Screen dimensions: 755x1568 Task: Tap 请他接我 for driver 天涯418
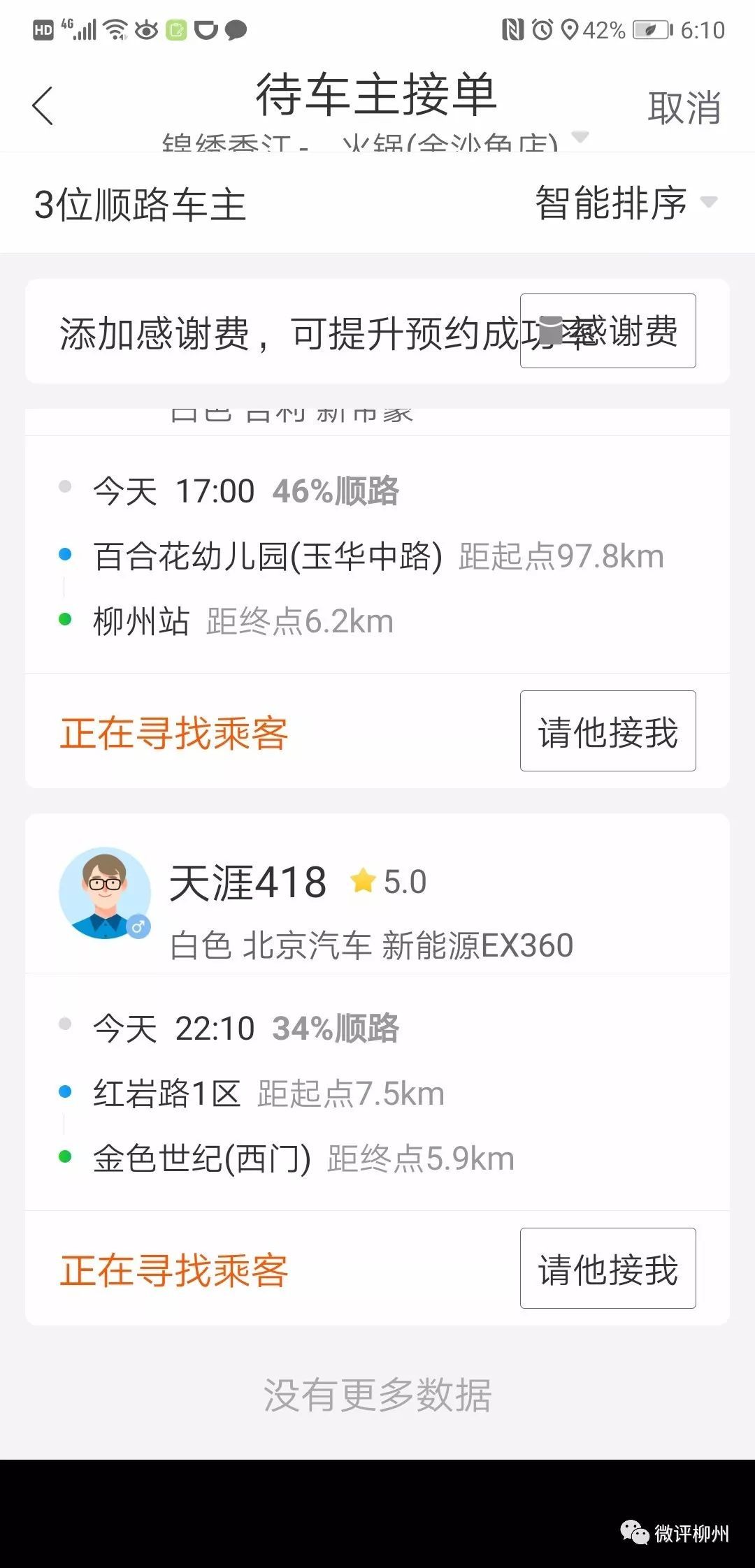coord(607,1268)
